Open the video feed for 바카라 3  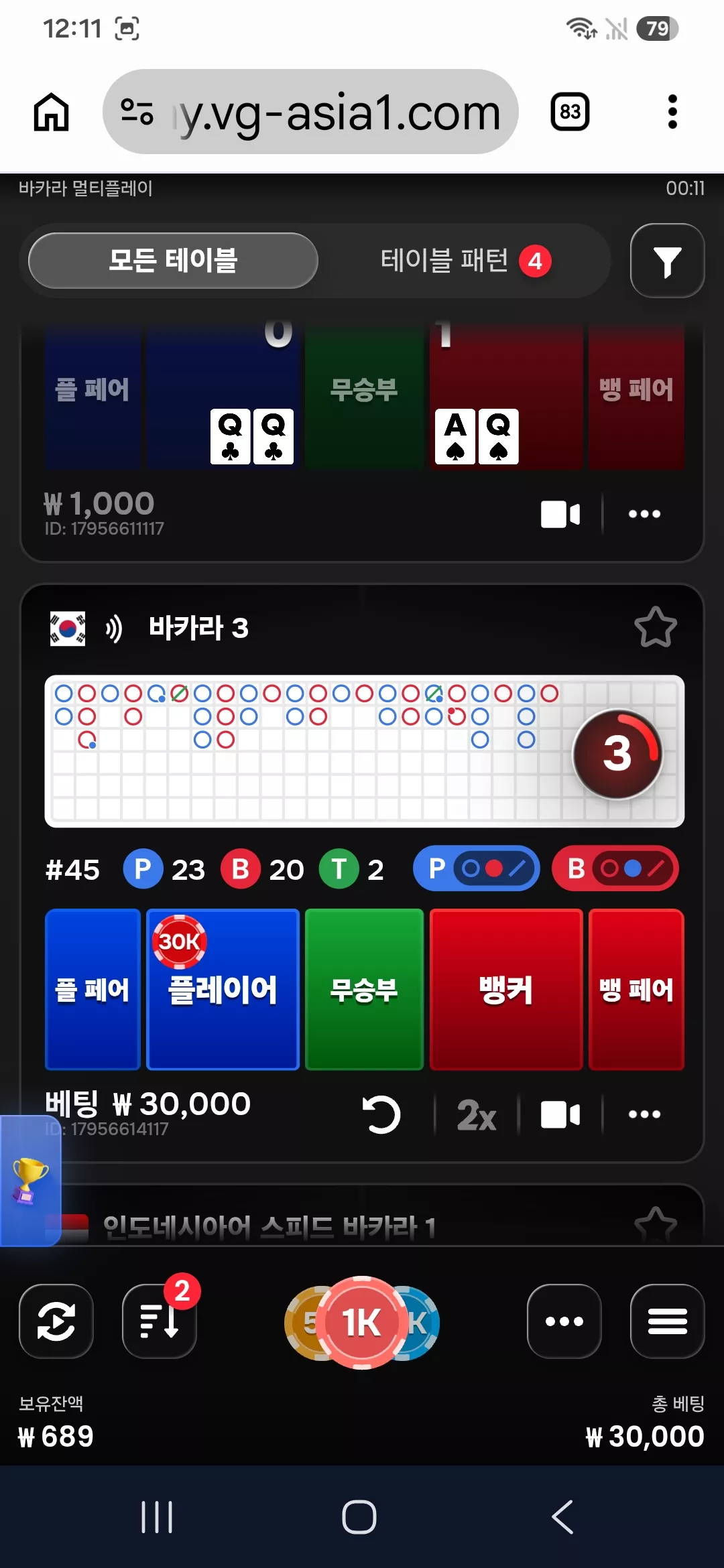tap(560, 1115)
